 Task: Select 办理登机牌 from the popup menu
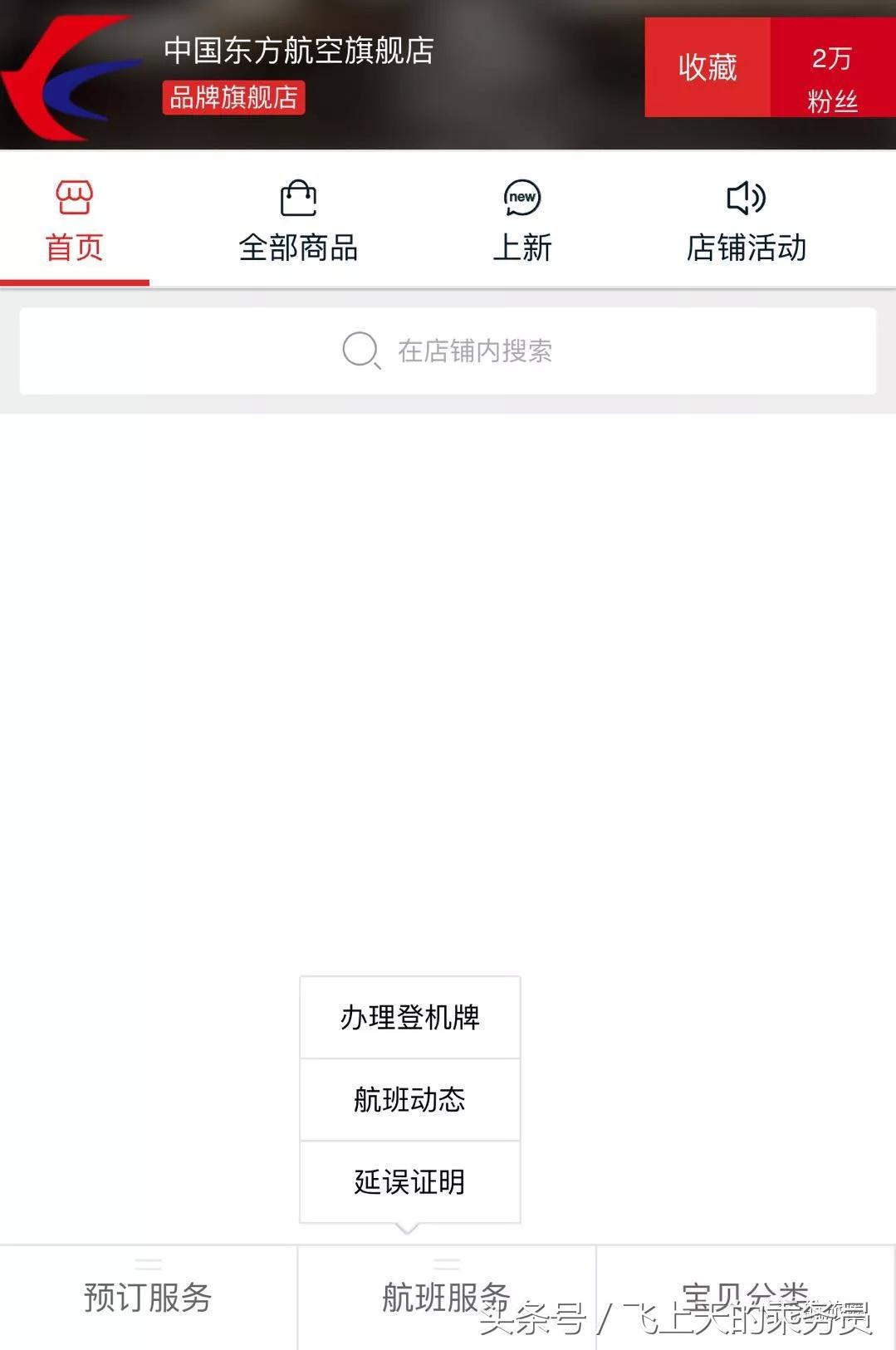pyautogui.click(x=409, y=1018)
